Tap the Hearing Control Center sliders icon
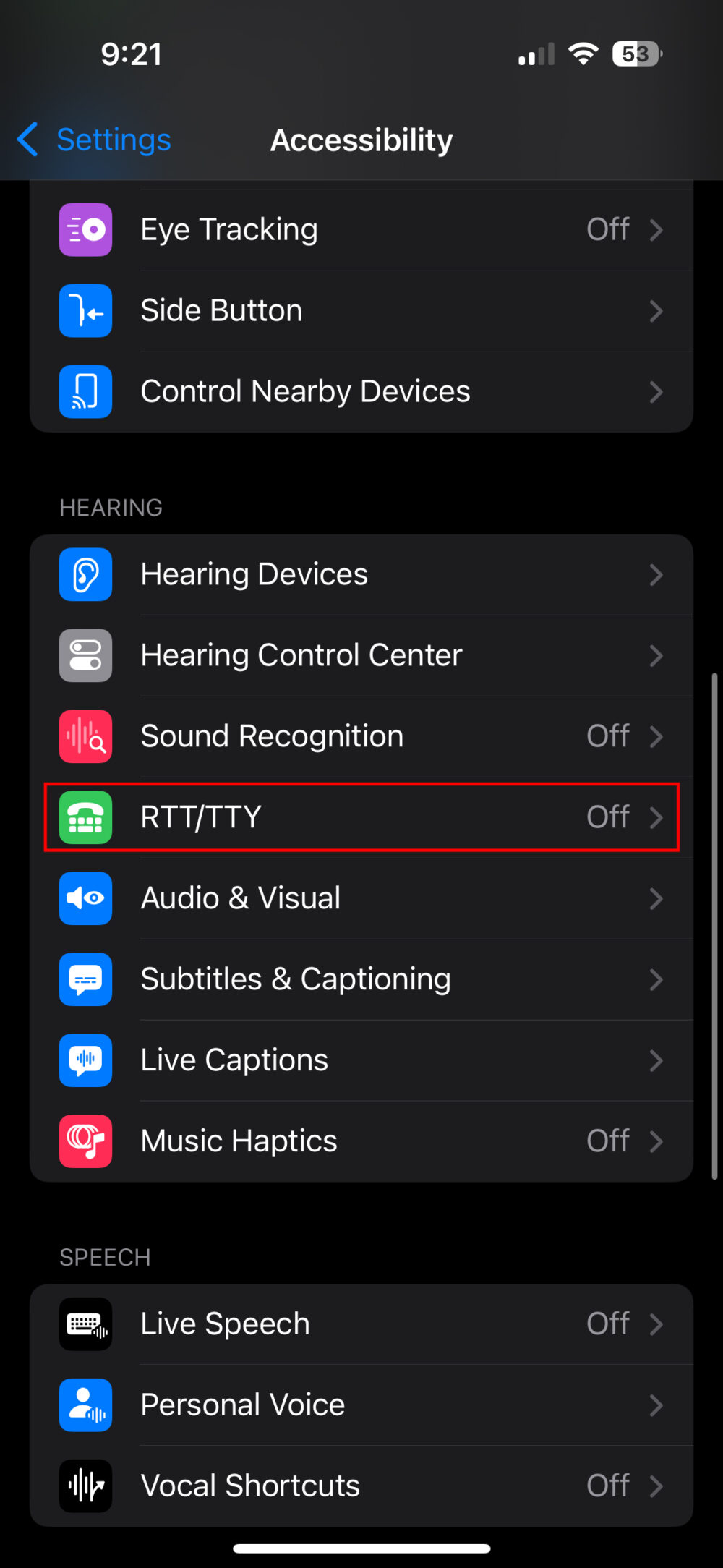 pyautogui.click(x=85, y=655)
